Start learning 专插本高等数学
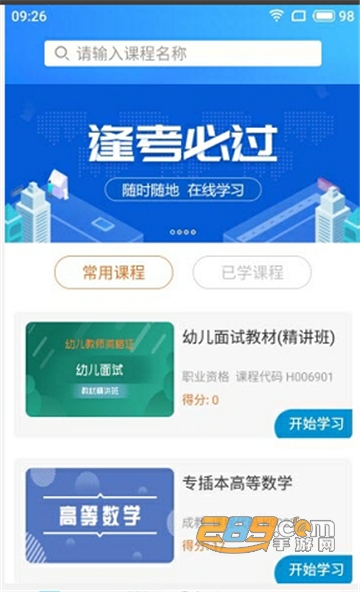 tap(313, 569)
